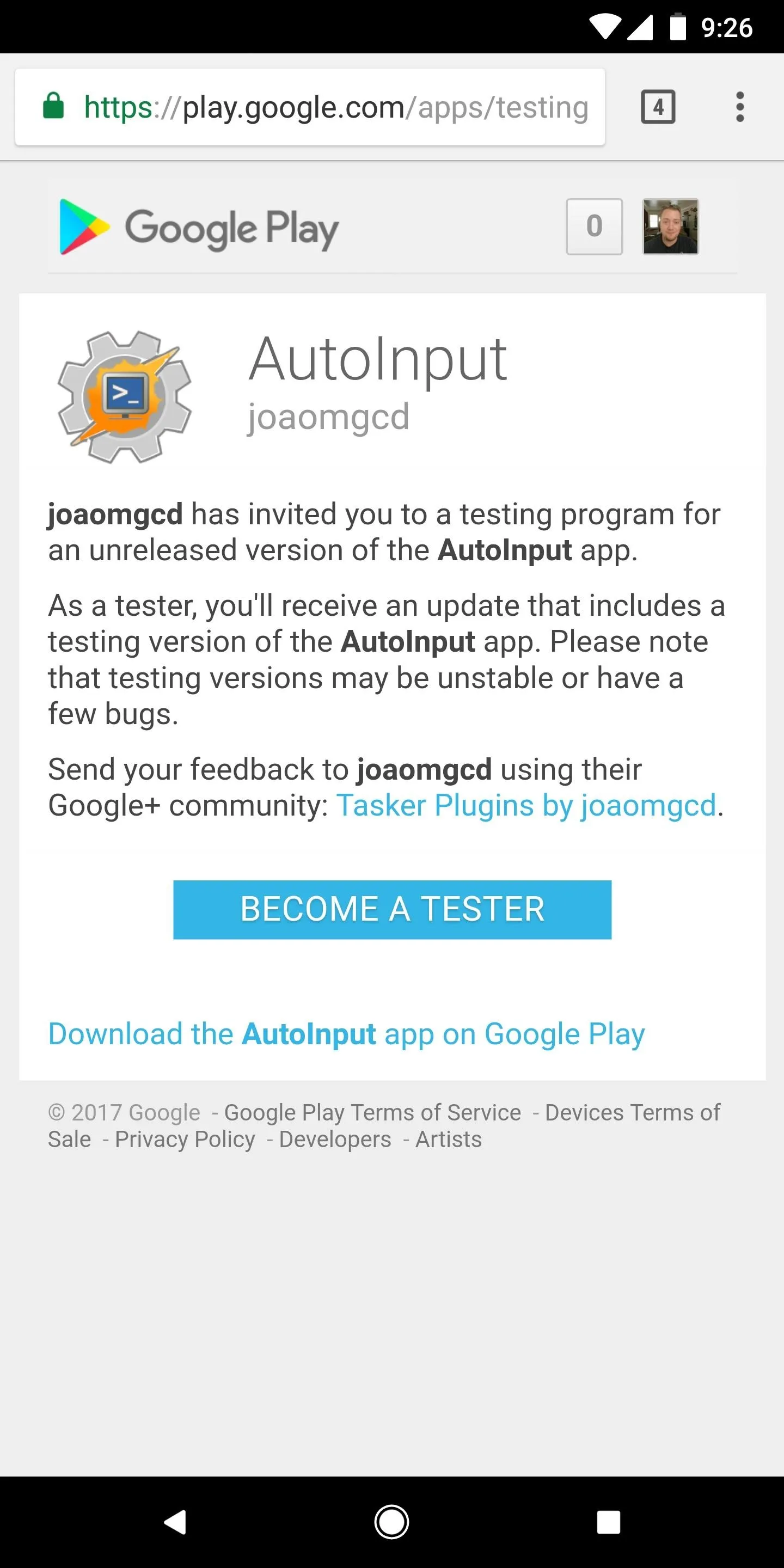
Task: Open Google Play Terms of Service
Action: pos(372,1113)
